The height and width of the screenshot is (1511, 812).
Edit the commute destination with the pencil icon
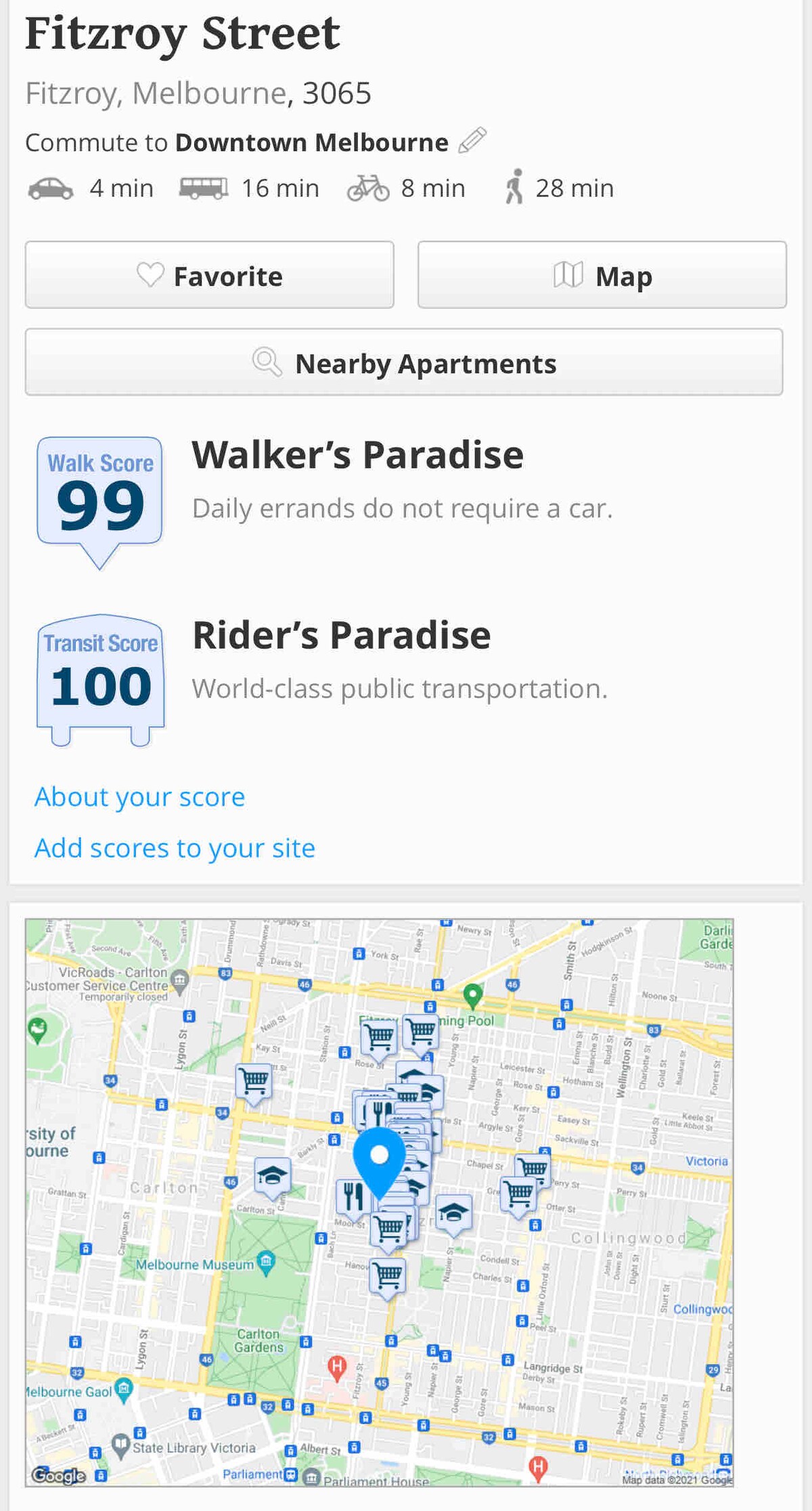[x=472, y=140]
